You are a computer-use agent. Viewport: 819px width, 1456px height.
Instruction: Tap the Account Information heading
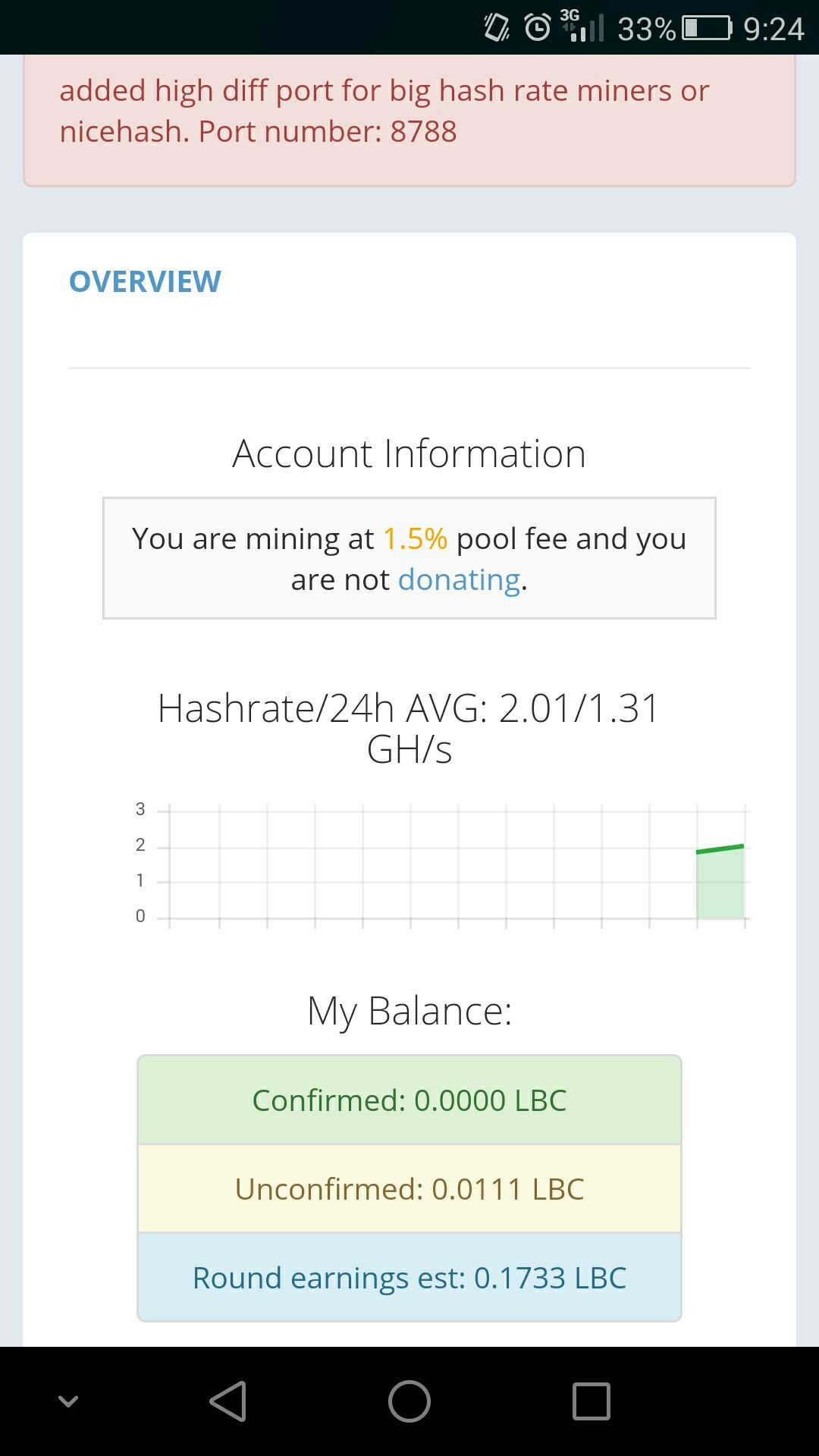click(x=408, y=453)
